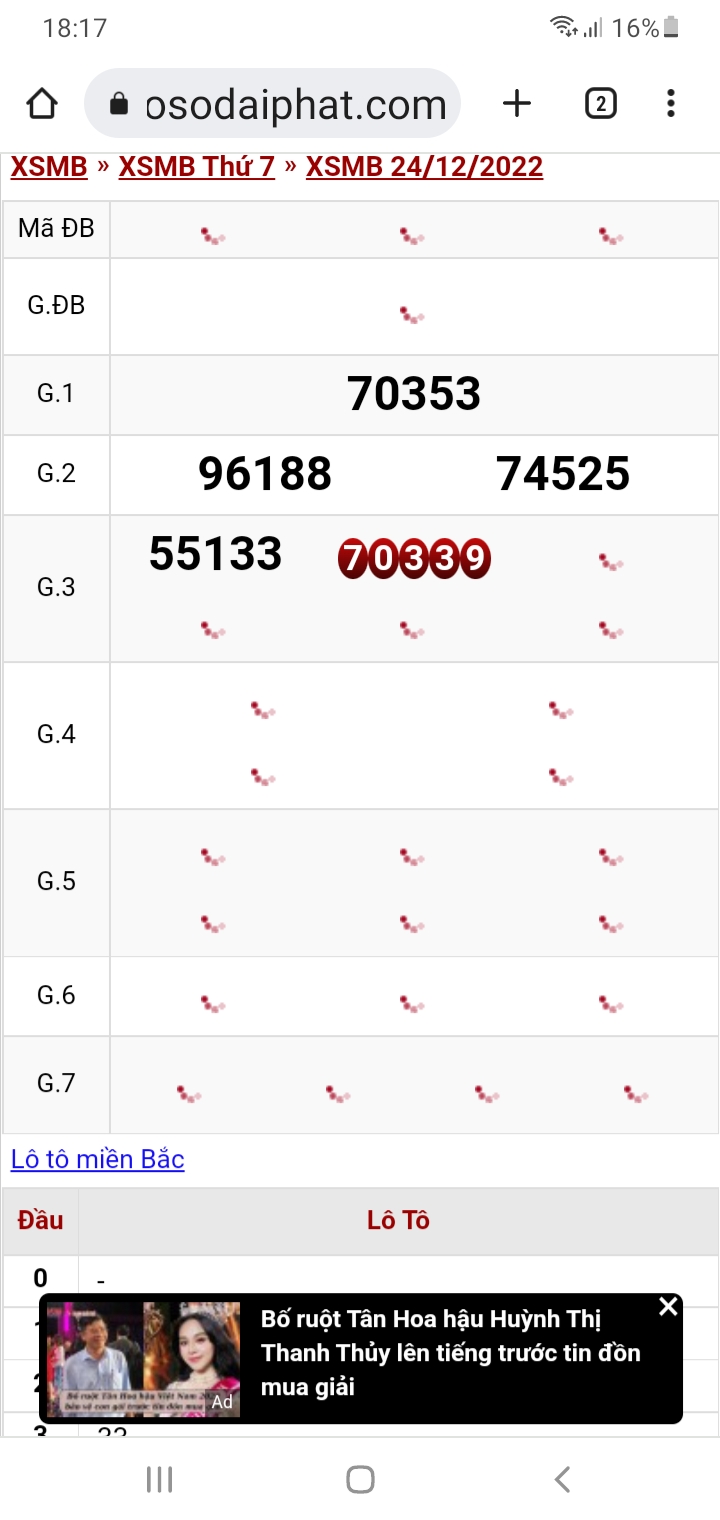Go to the browser home page
Screen dimensions: 720x1520
[x=42, y=104]
